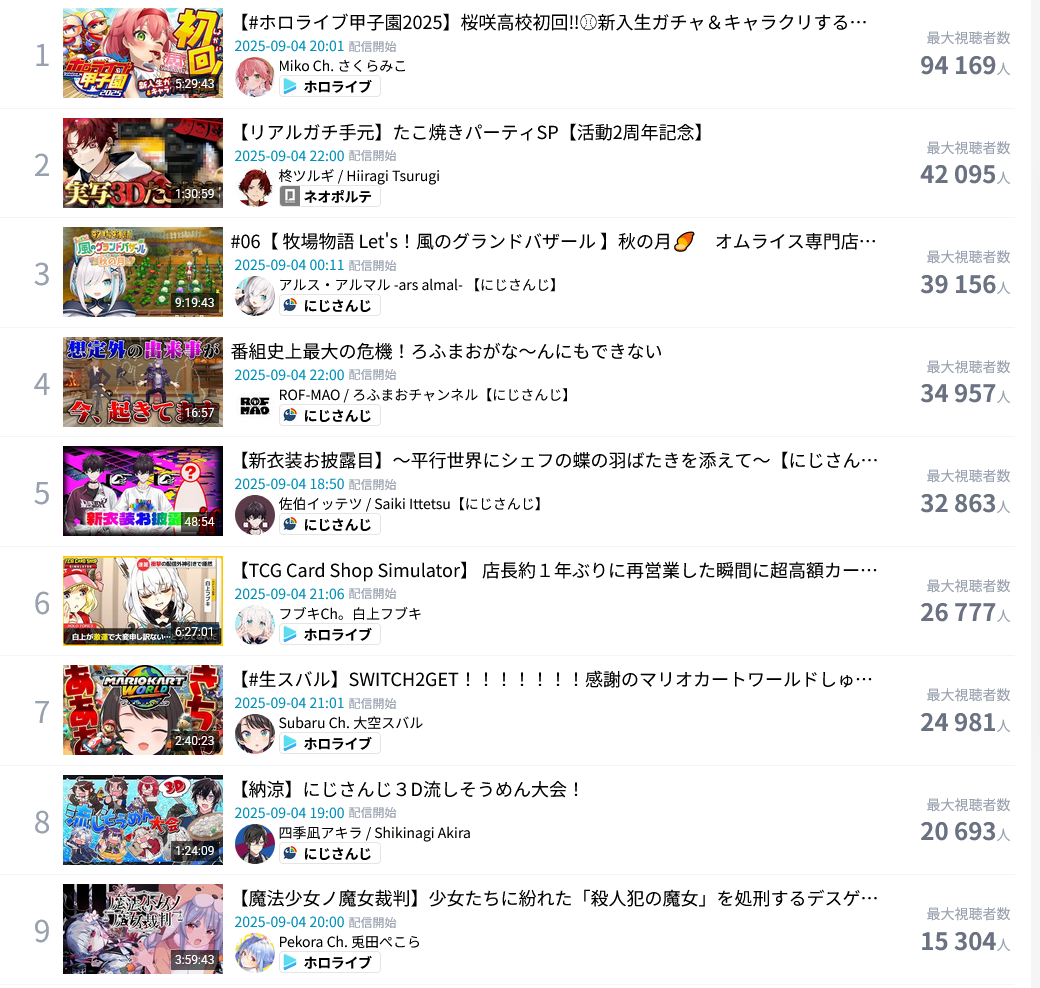Screen dimensions: 1040x988
Task: Open the 魔法少女ノ魔女裁判 stream thumbnail
Action: [143, 929]
